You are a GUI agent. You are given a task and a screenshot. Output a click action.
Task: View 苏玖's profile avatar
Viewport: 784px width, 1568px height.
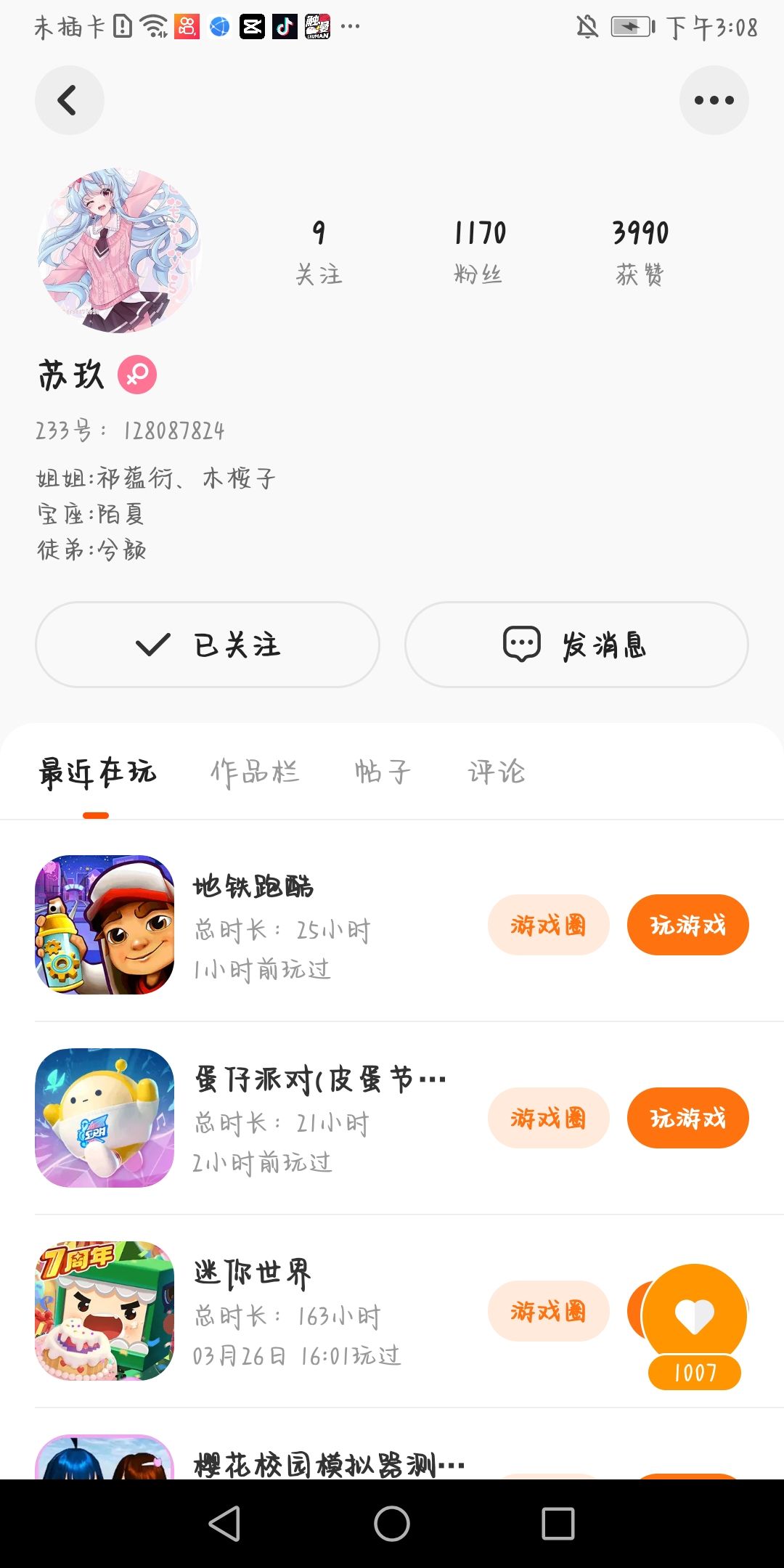119,250
